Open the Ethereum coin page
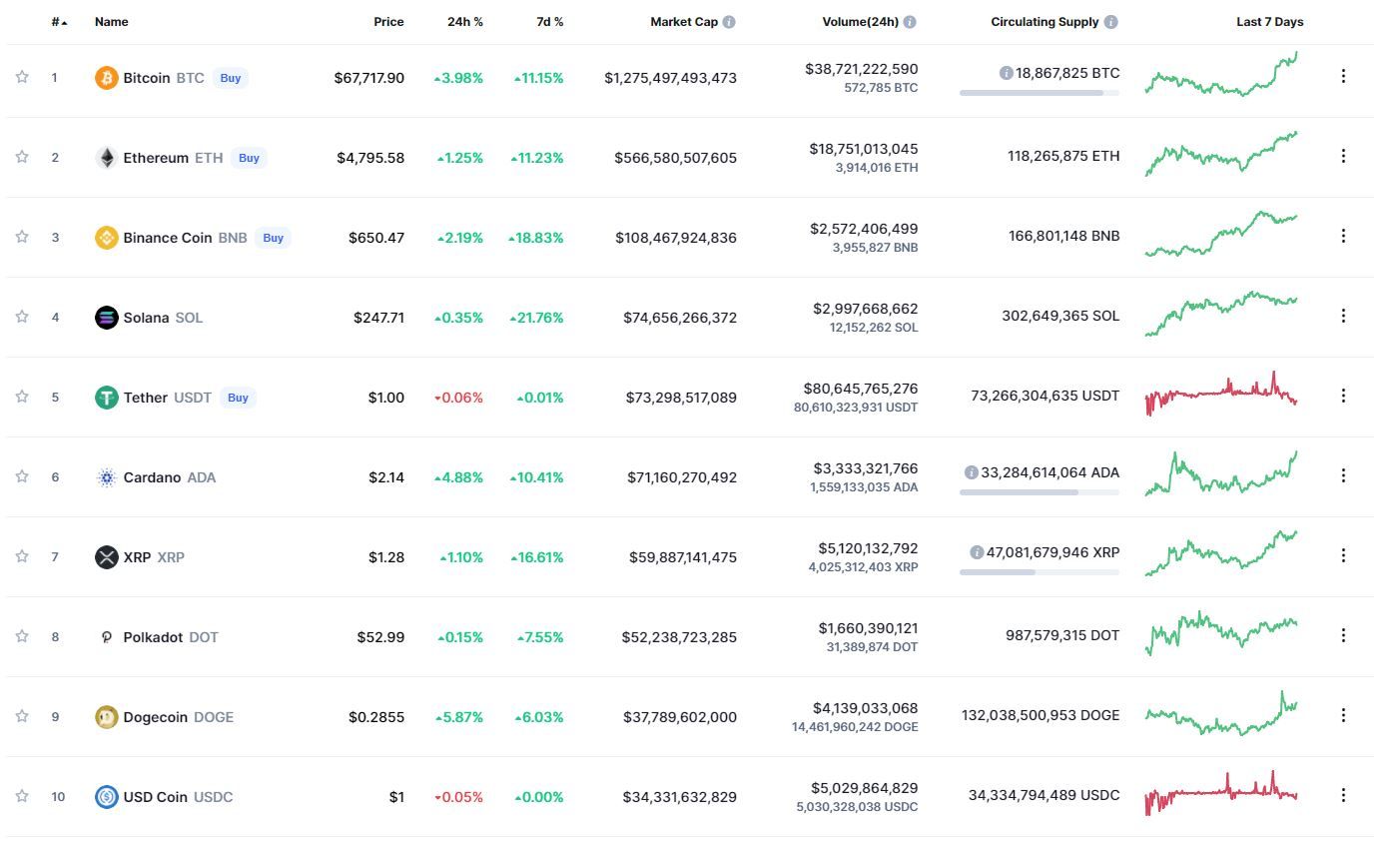This screenshot has height=845, width=1400. click(155, 158)
